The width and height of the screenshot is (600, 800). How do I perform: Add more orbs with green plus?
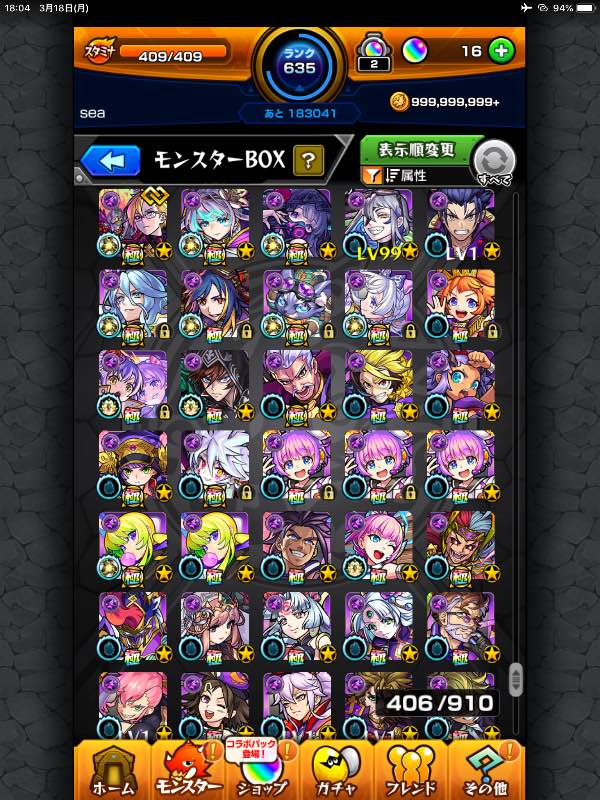[502, 51]
